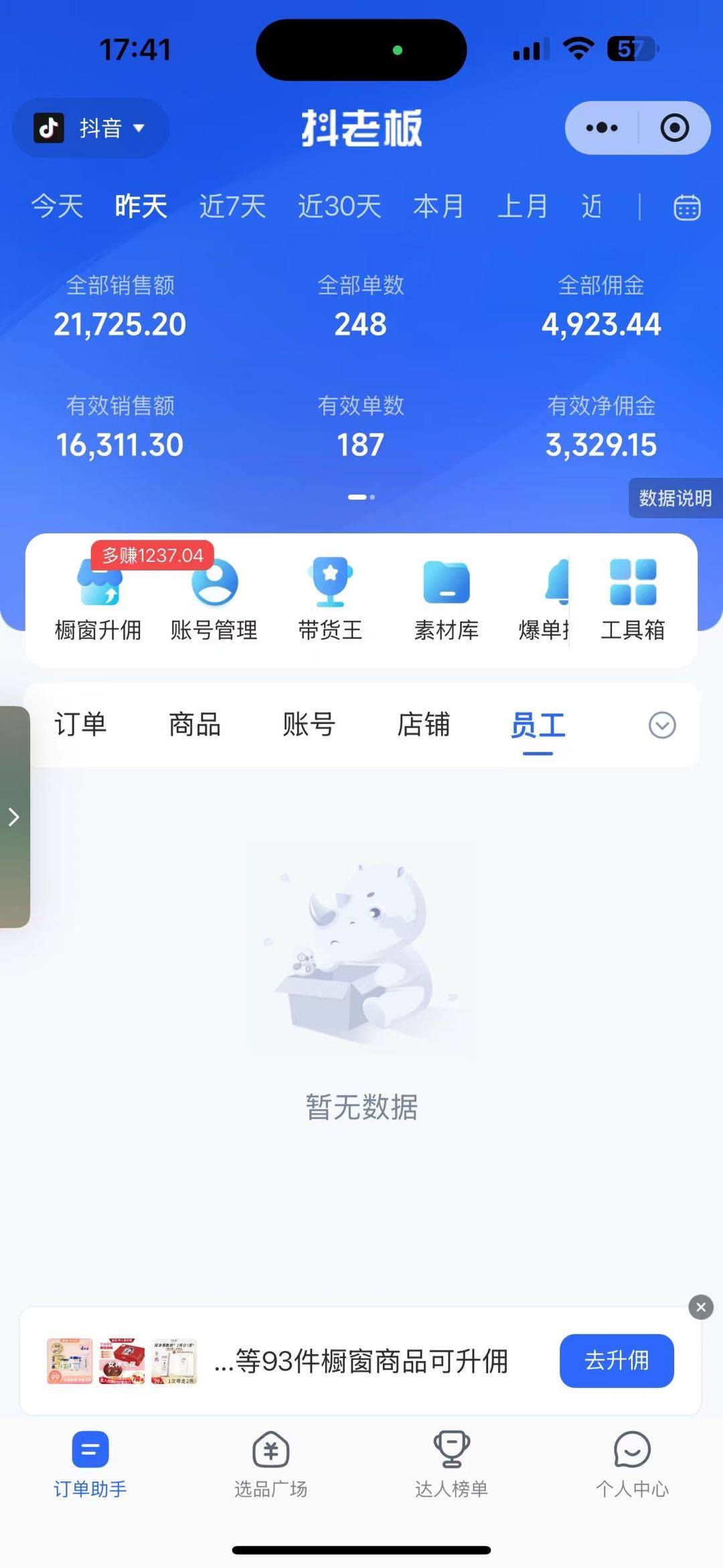Tap 去升佣 button
The height and width of the screenshot is (1568, 723).
[617, 1360]
